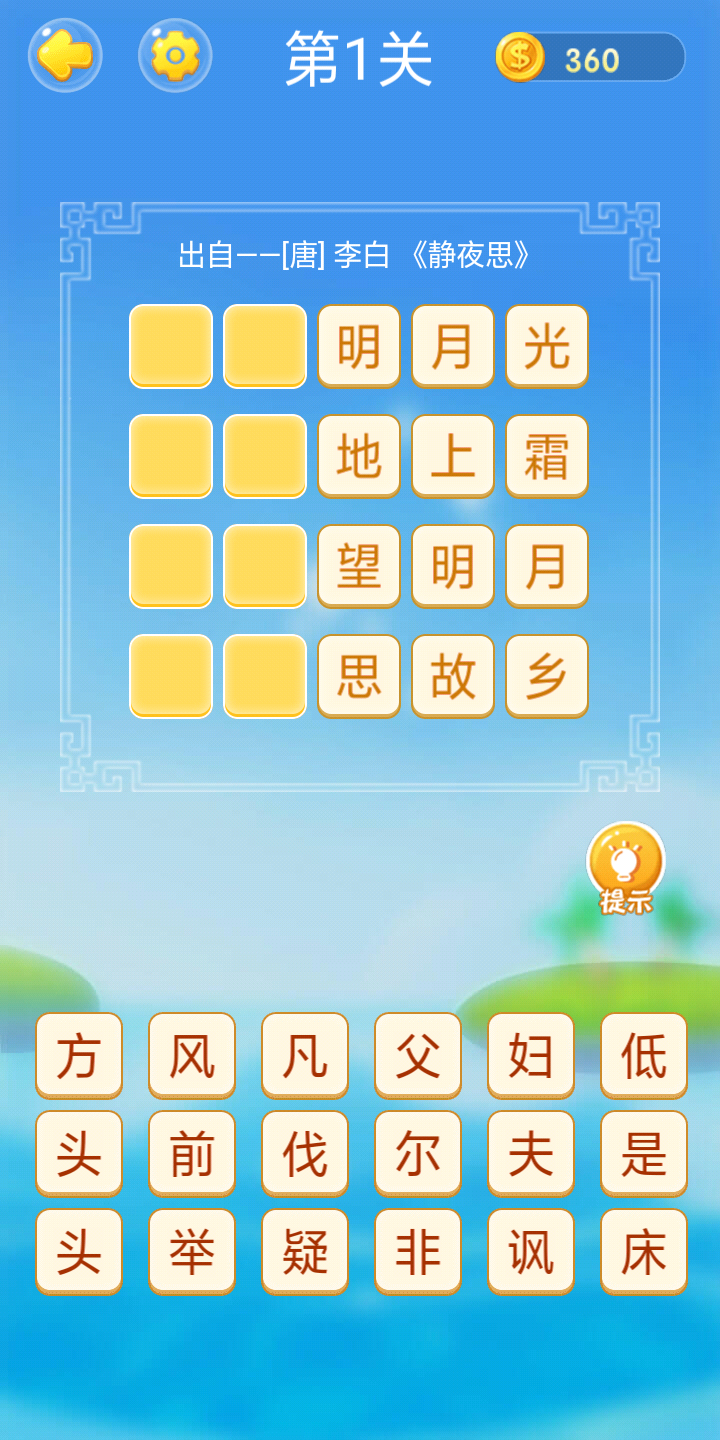Open the settings gear icon
The height and width of the screenshot is (1440, 720).
174,56
